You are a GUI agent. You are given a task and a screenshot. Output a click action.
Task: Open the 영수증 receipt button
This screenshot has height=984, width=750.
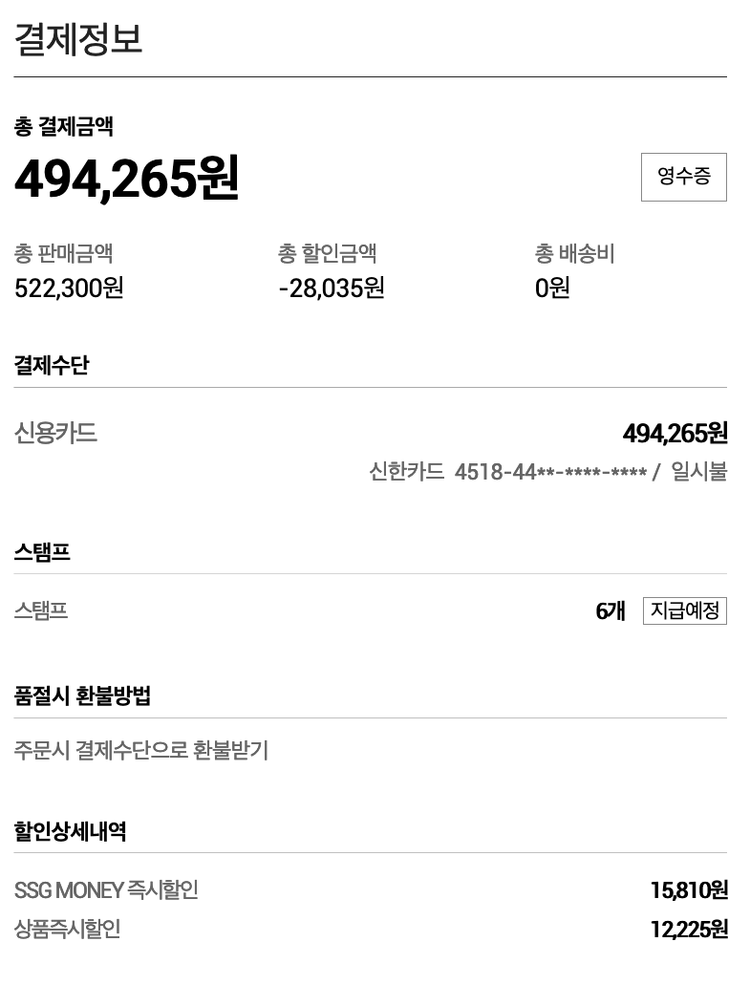tap(683, 177)
